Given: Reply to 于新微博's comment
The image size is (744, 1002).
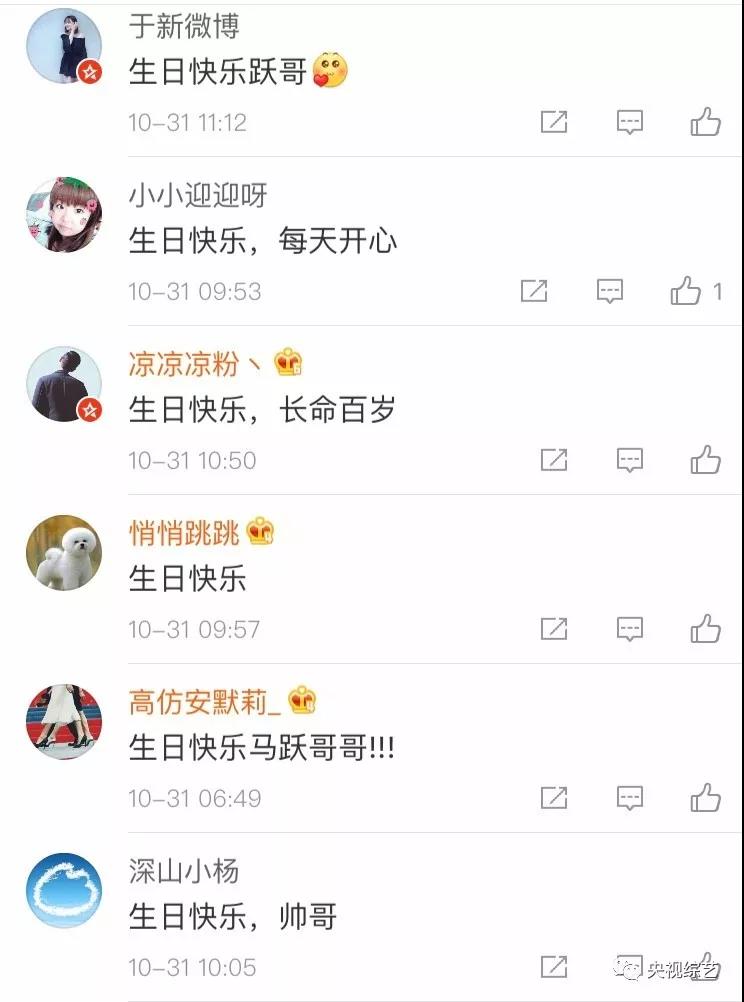Looking at the screenshot, I should [629, 123].
